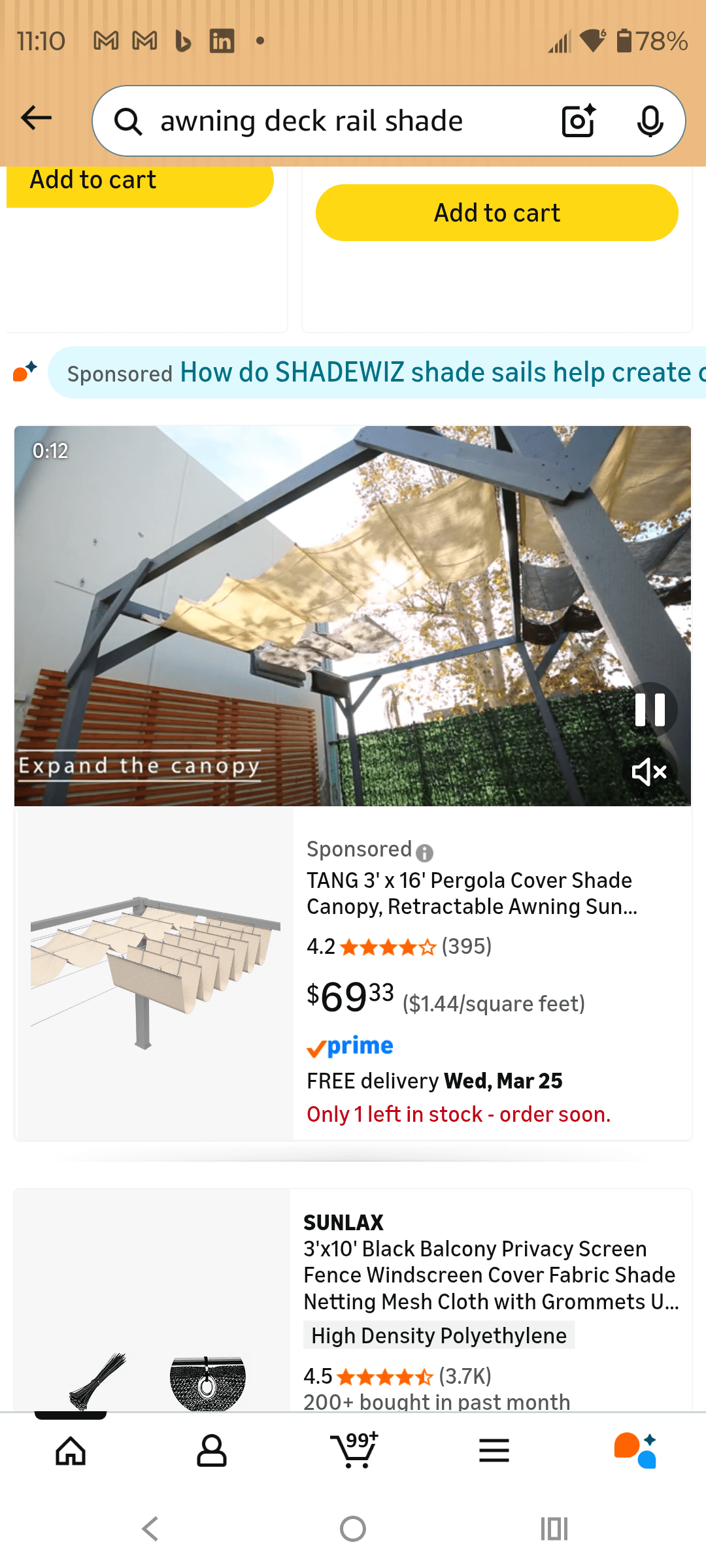
Task: Launch the Rufus AI assistant tab
Action: [635, 1451]
